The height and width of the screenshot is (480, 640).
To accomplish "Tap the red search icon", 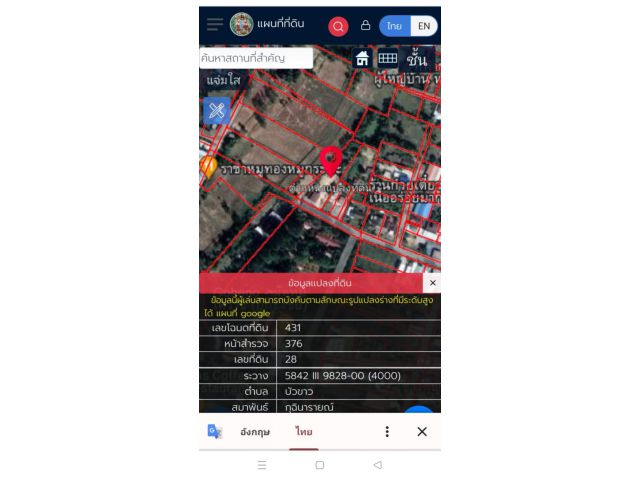I will point(338,26).
